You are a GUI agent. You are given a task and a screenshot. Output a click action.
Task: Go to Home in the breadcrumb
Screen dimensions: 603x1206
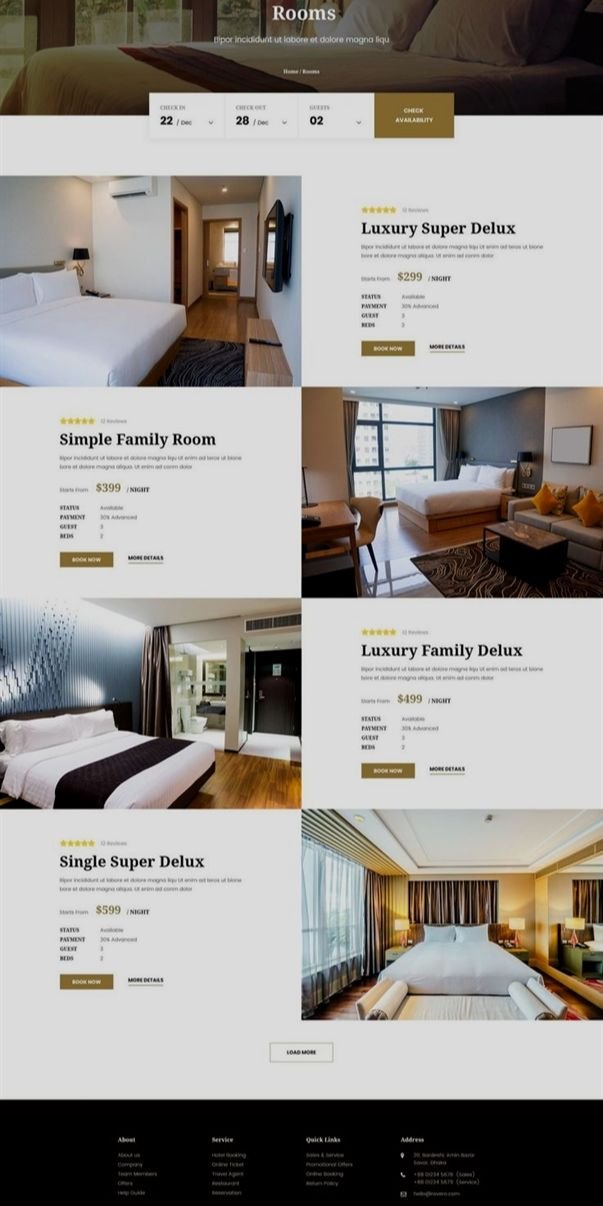click(290, 72)
